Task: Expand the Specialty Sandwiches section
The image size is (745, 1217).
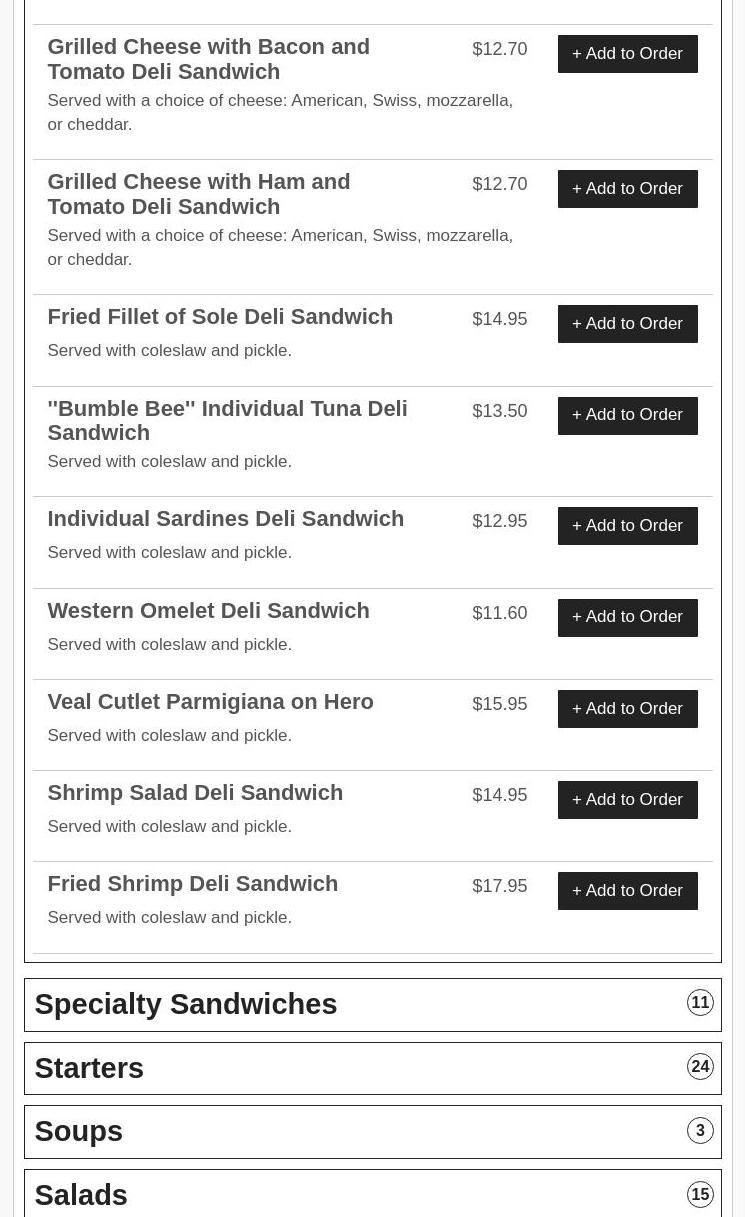Action: [372, 1005]
